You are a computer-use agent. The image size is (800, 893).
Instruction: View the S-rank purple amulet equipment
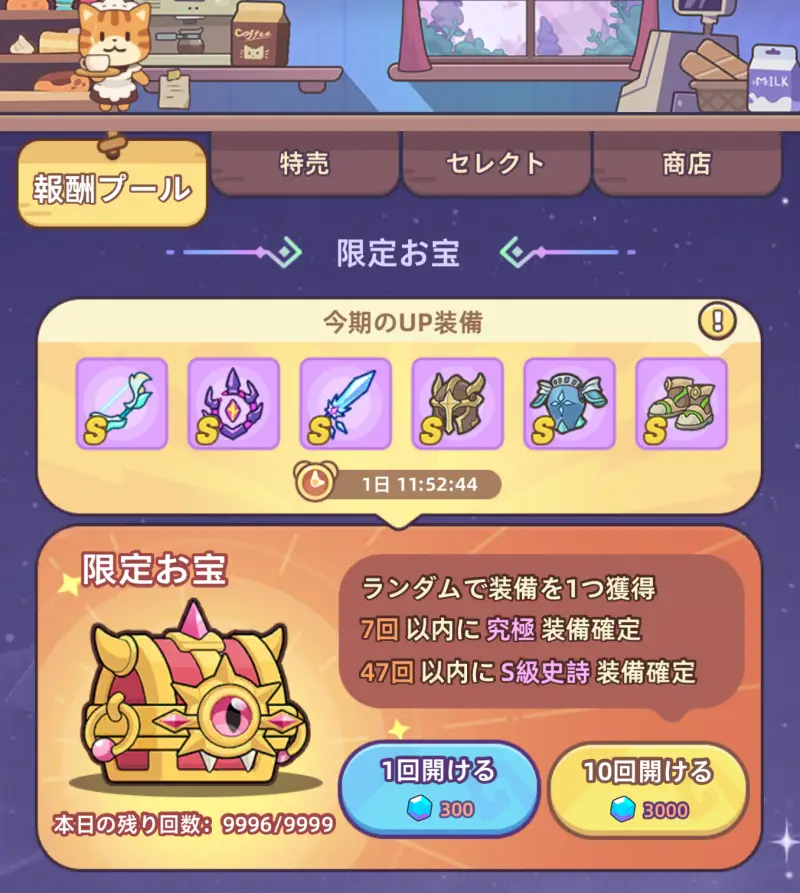(234, 404)
